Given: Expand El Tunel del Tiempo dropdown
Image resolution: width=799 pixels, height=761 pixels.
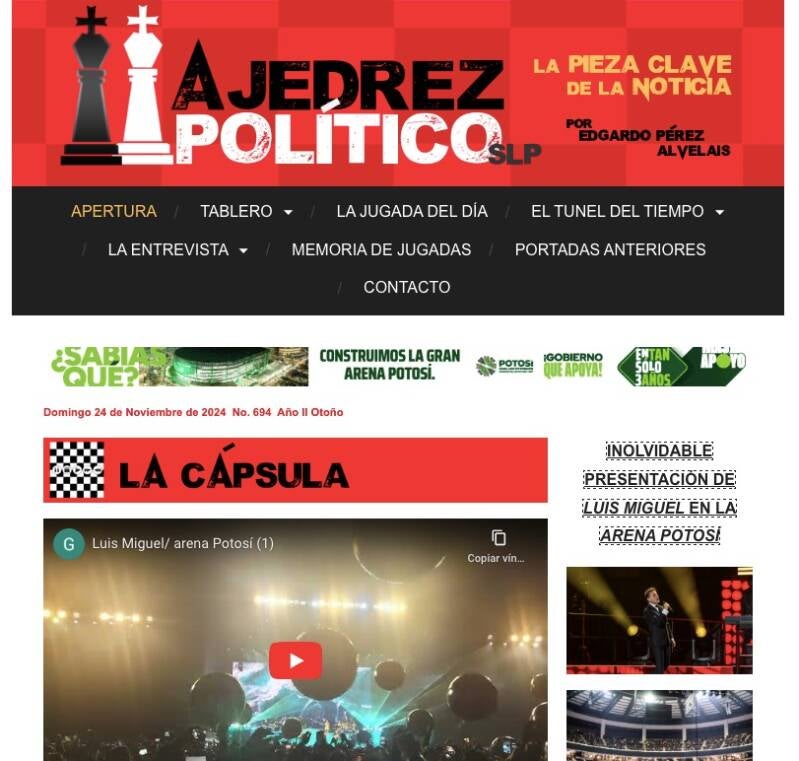Looking at the screenshot, I should [627, 211].
